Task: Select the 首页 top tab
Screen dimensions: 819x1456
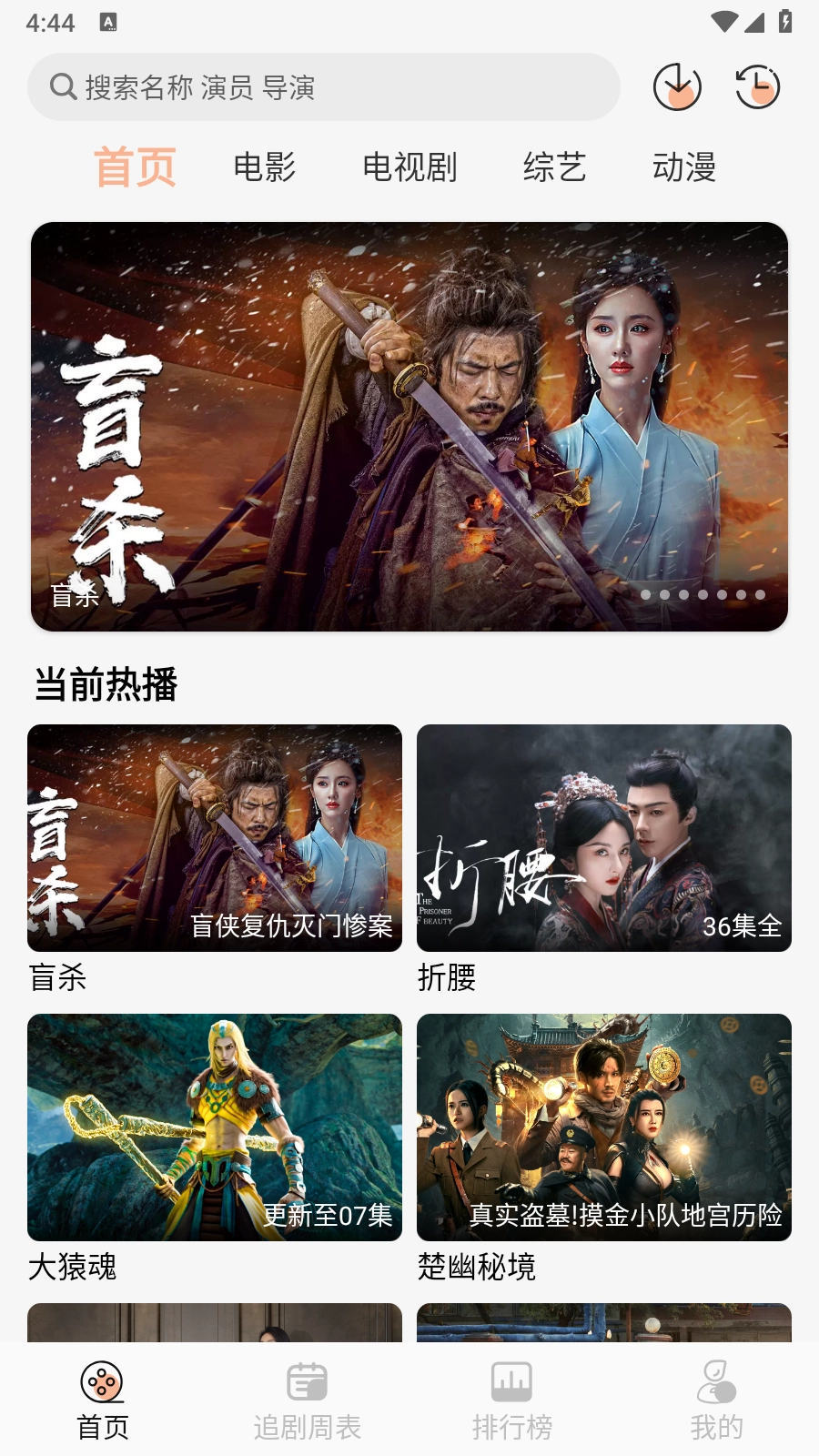Action: click(x=135, y=167)
